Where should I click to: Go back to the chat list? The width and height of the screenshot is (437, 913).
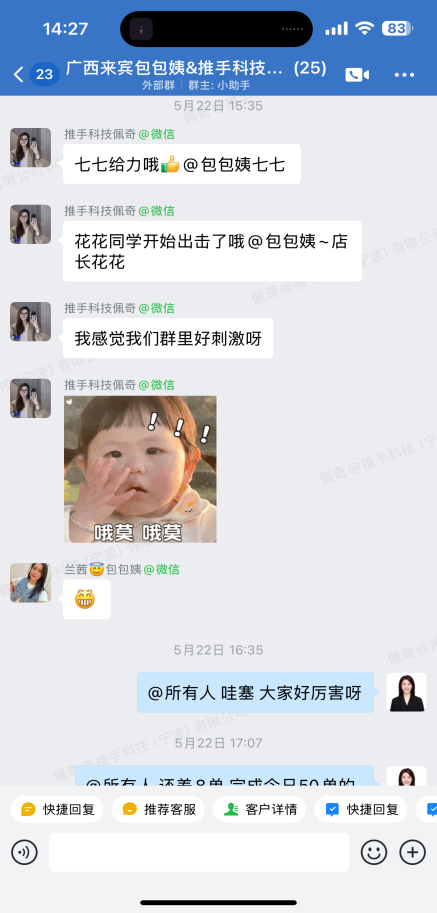19,75
